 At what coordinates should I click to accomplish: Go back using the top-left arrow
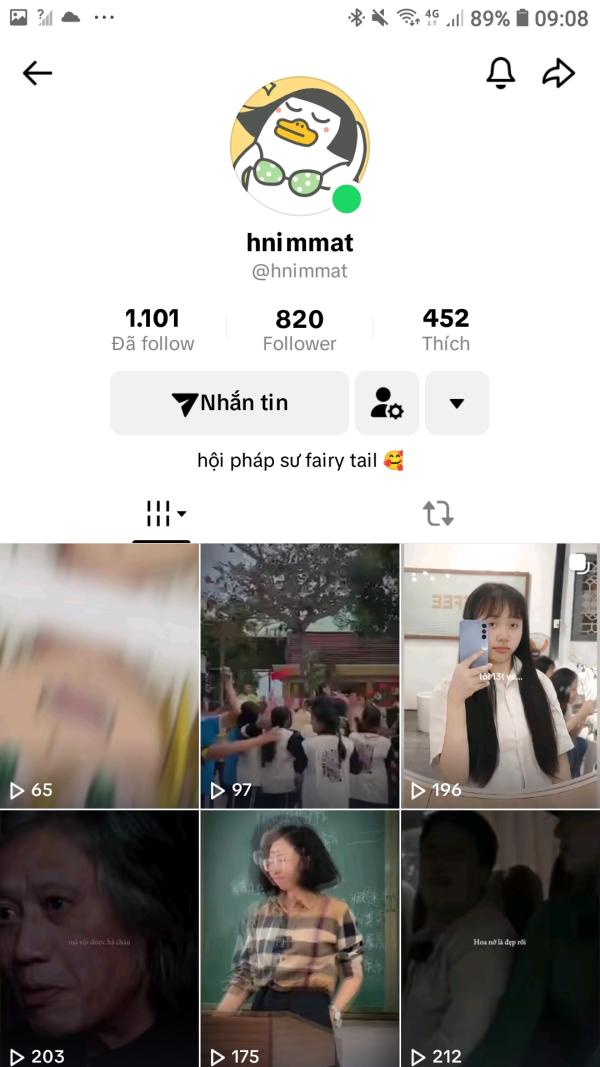point(37,73)
